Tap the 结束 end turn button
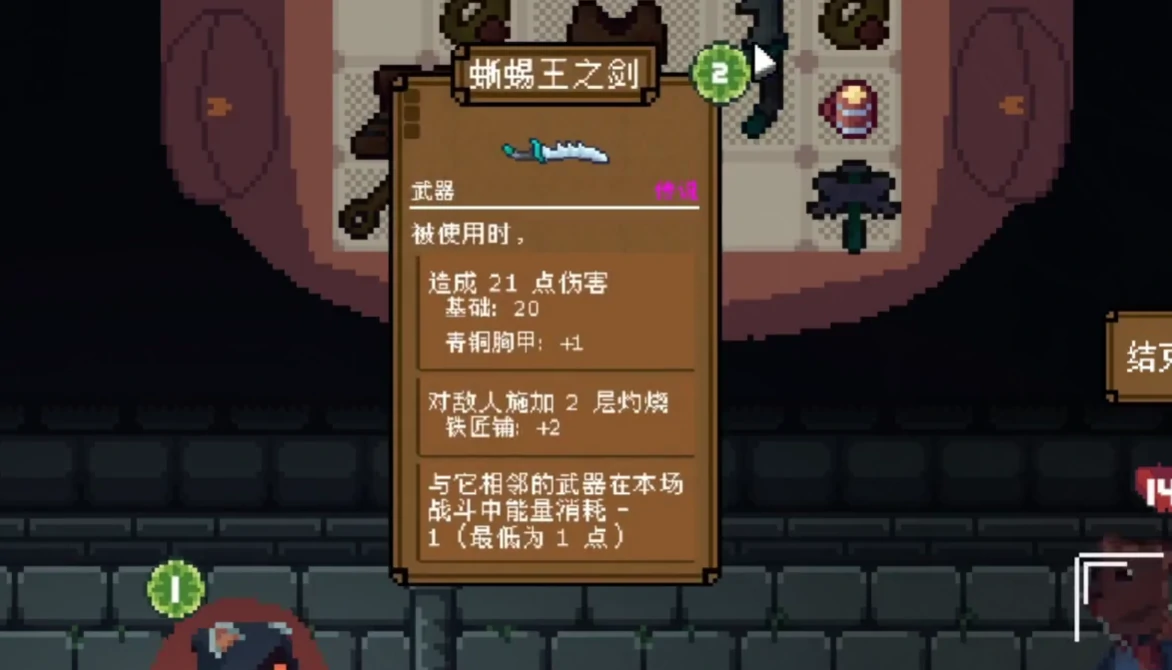Screen dimensions: 1172x670 point(1145,356)
